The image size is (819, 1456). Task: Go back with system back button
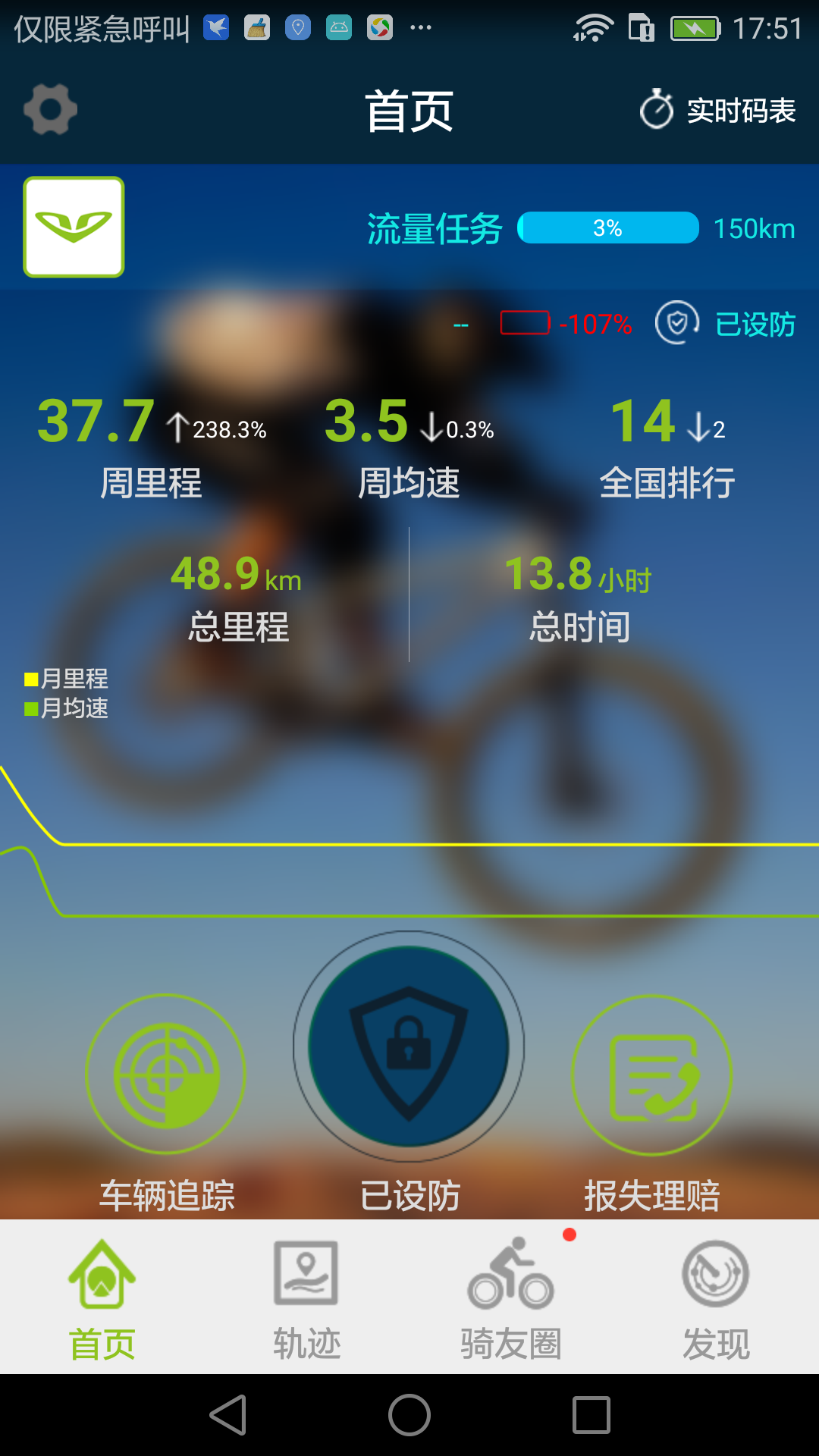228,1415
